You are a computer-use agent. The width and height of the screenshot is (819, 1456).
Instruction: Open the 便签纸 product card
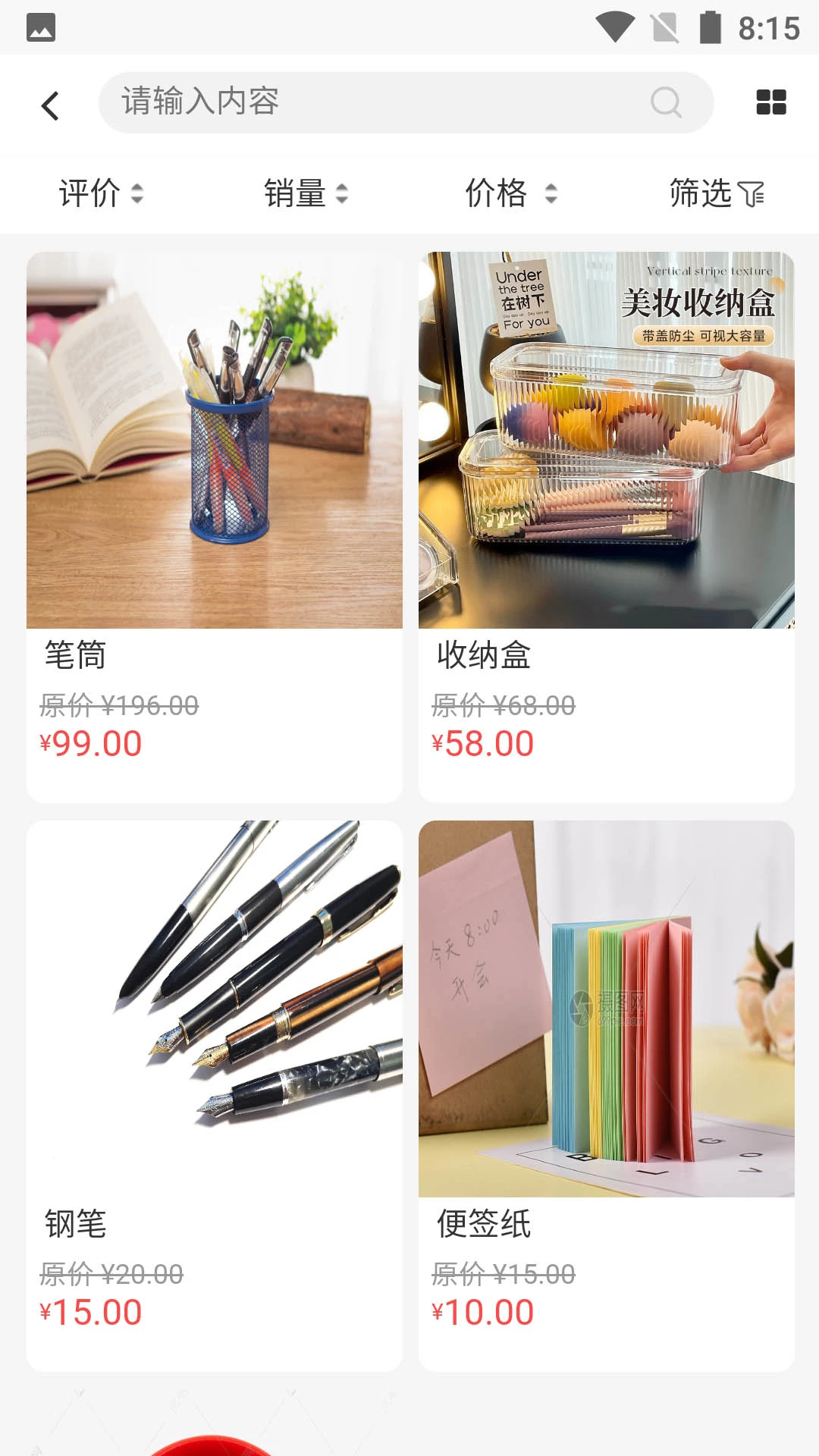(x=606, y=1095)
